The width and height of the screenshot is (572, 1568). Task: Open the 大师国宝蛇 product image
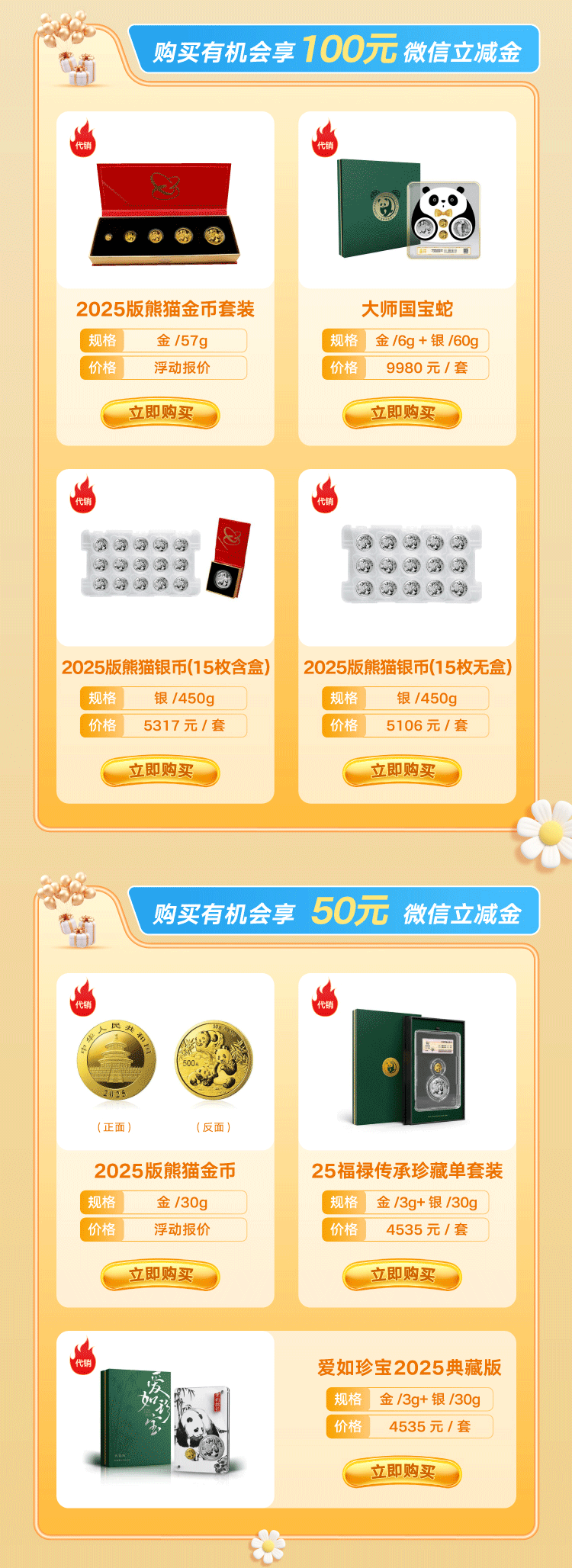[407, 210]
